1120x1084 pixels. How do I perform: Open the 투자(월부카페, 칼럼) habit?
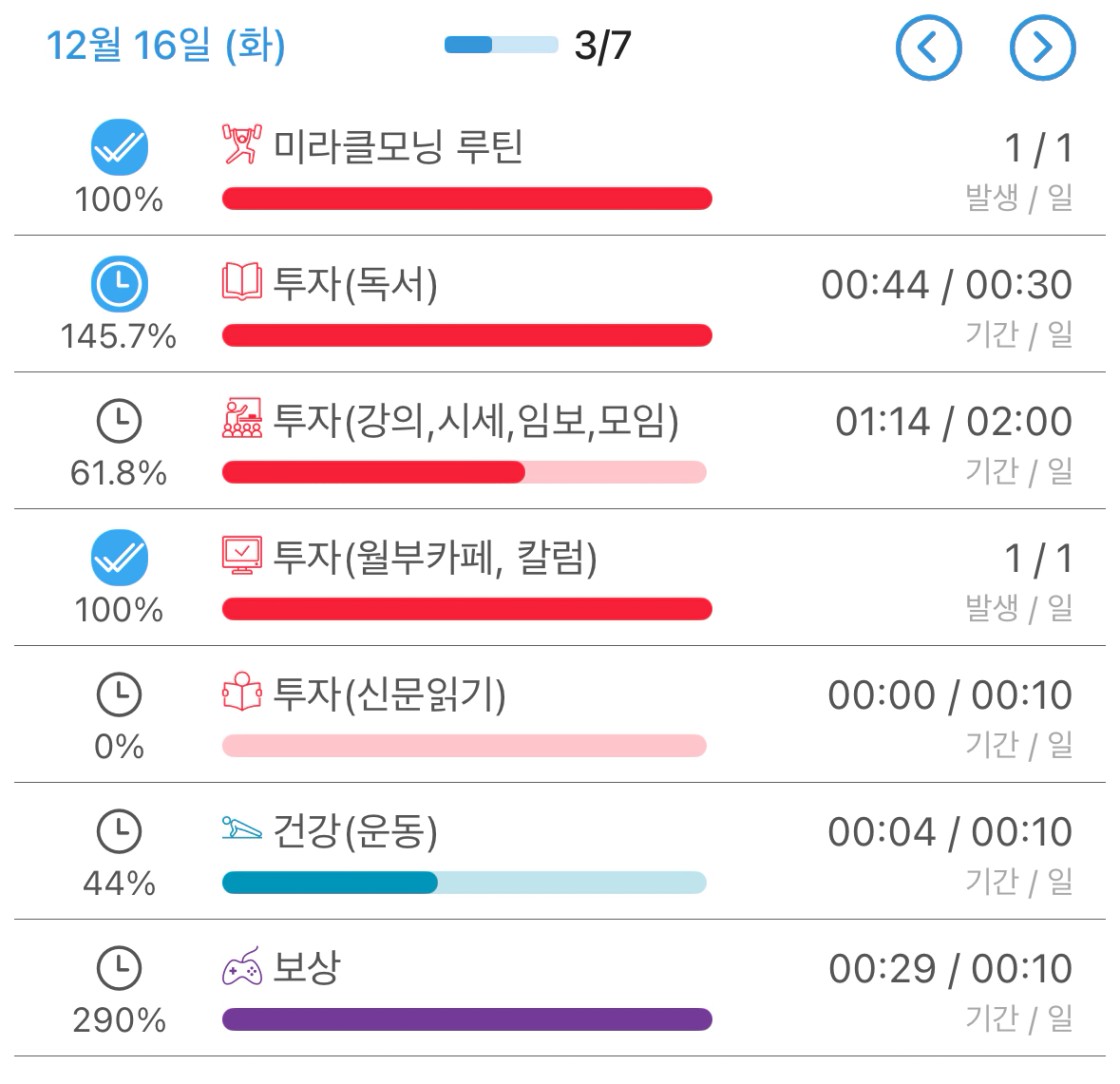[x=434, y=558]
